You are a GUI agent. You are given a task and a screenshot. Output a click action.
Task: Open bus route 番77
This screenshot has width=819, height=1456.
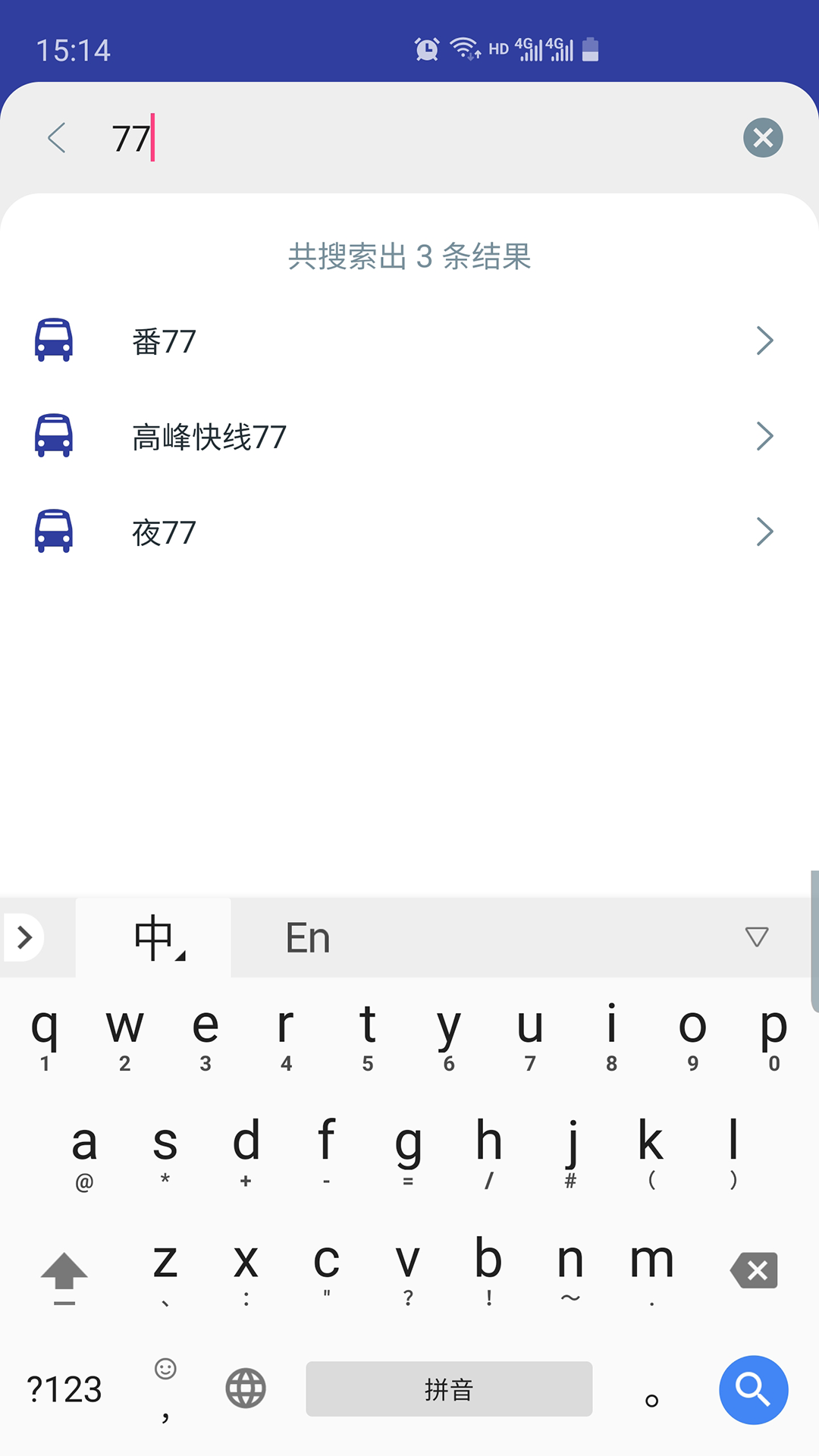pyautogui.click(x=409, y=341)
